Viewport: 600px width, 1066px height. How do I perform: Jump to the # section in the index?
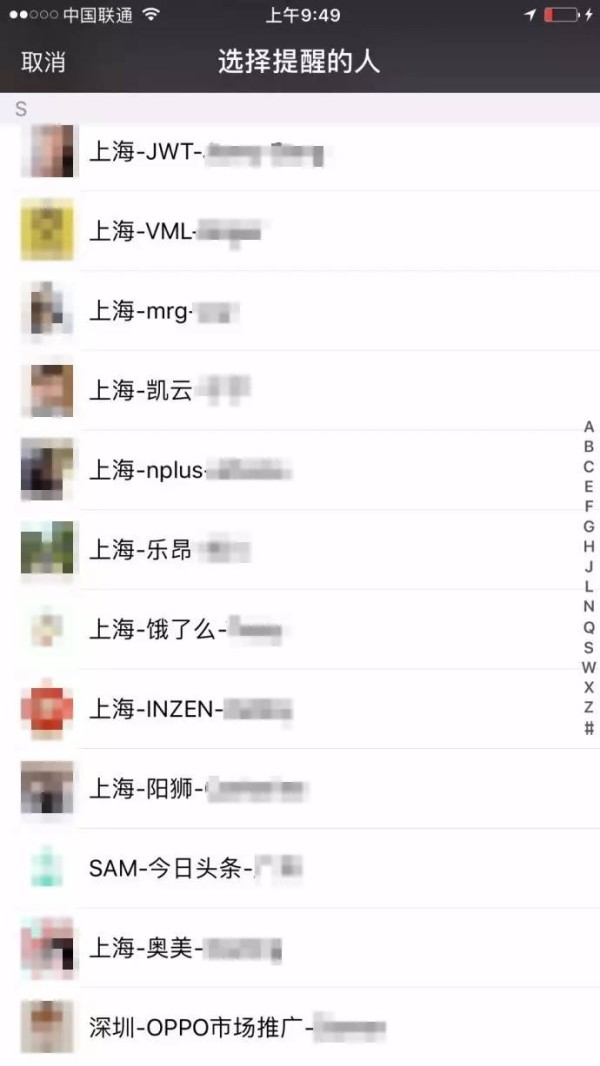click(x=589, y=728)
